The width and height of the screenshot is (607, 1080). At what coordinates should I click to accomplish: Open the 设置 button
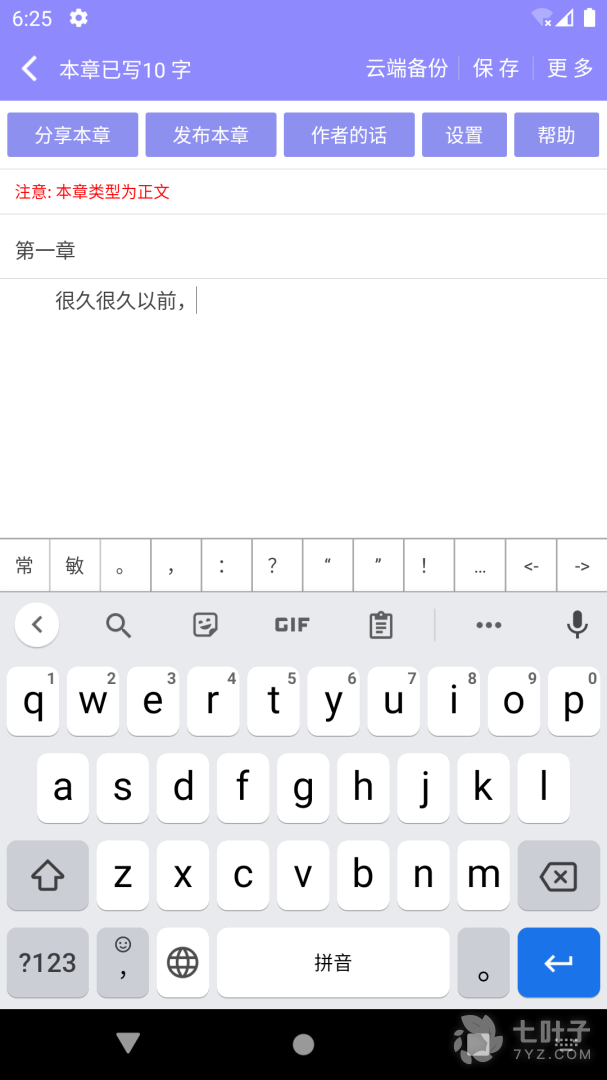[x=464, y=135]
